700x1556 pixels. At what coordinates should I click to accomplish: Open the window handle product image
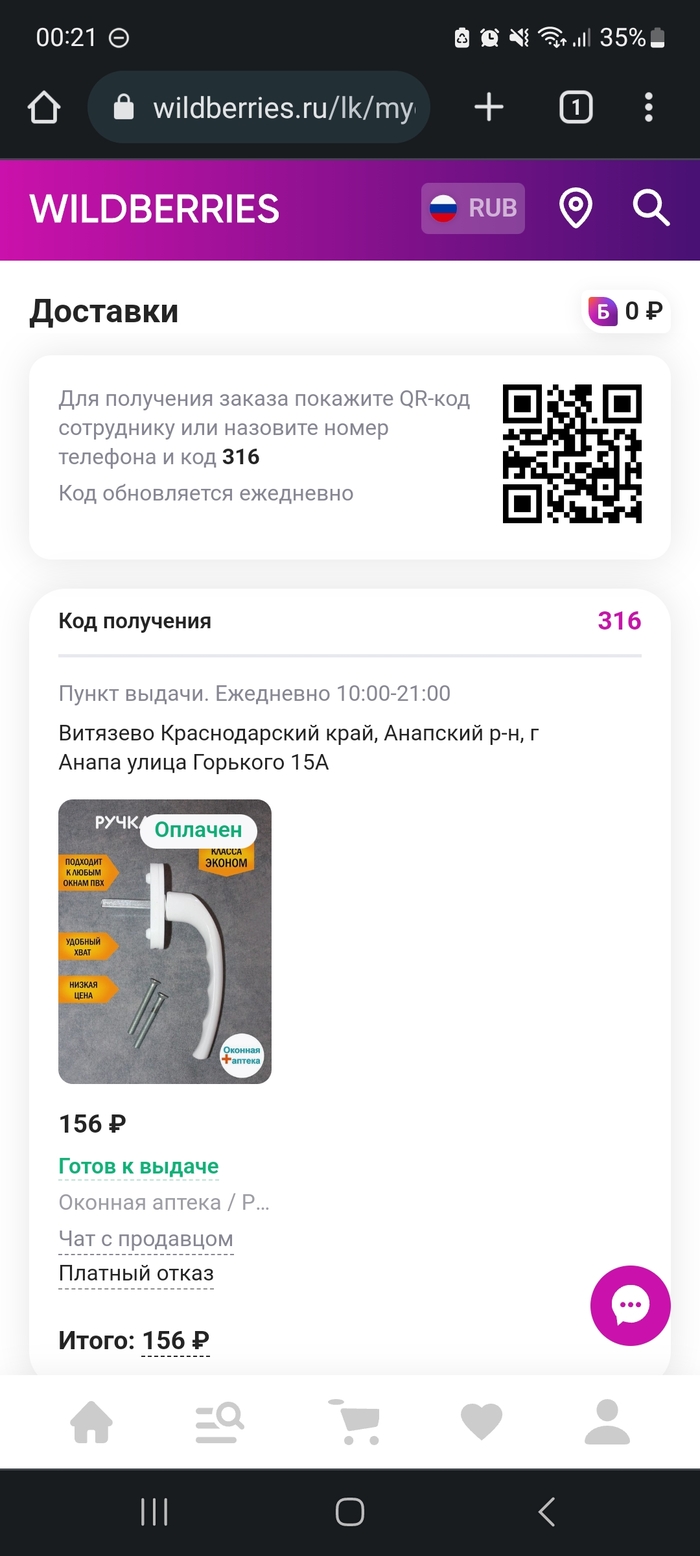[165, 941]
